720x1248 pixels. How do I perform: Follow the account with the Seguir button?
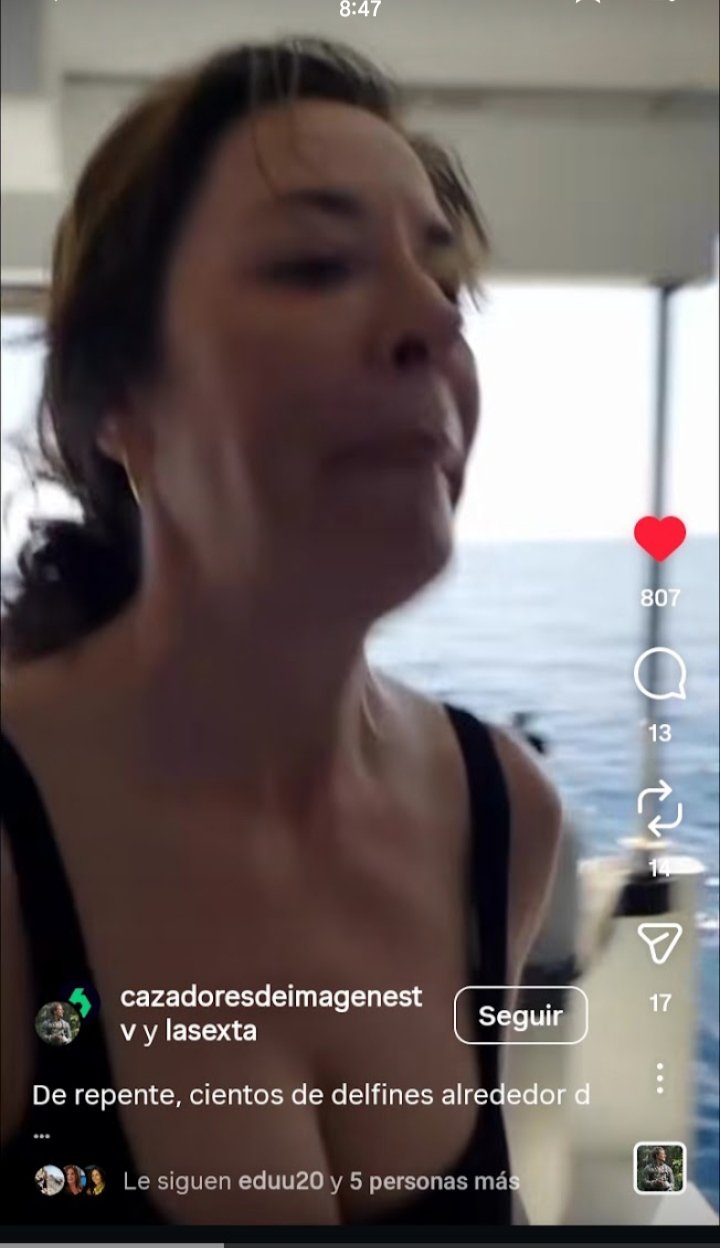point(520,1015)
